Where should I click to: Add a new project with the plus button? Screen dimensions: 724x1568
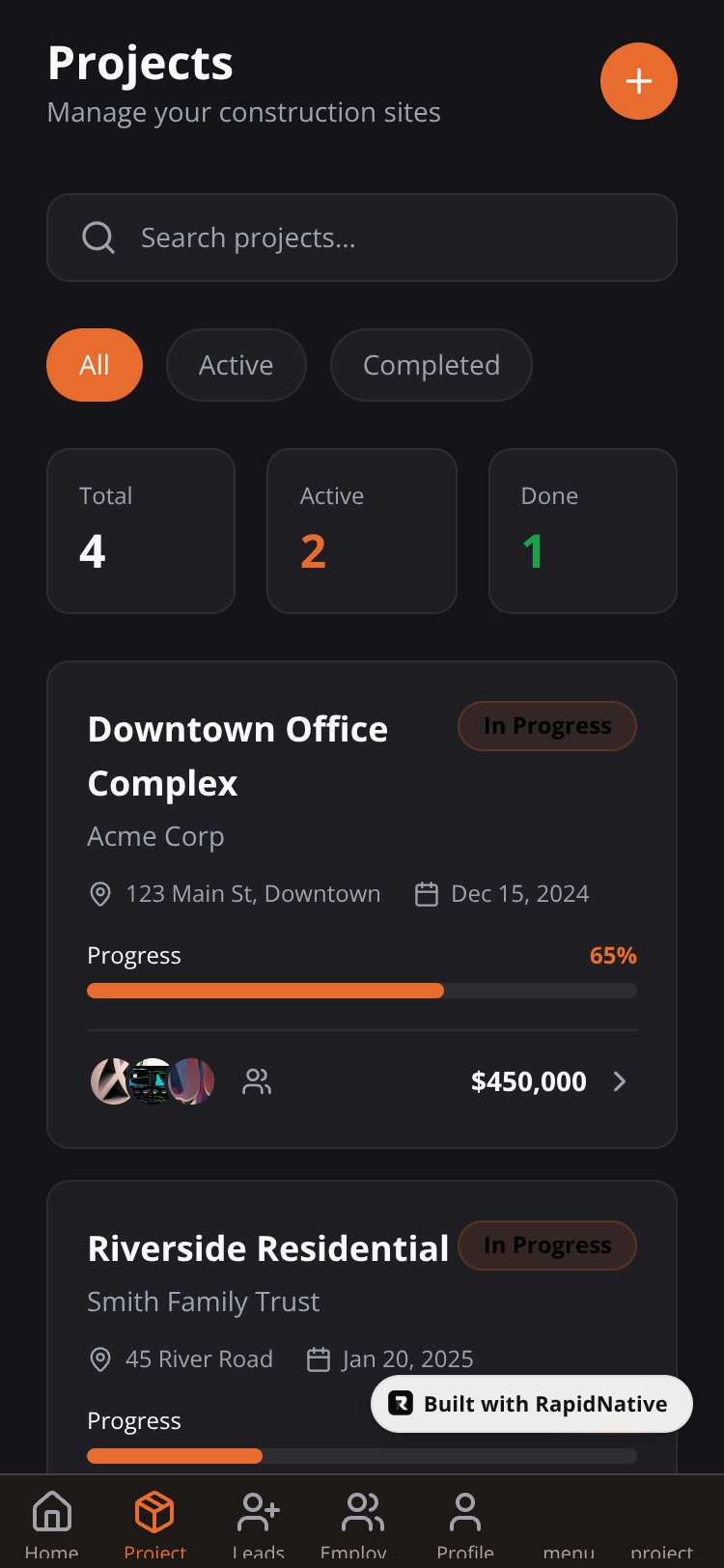click(x=638, y=81)
